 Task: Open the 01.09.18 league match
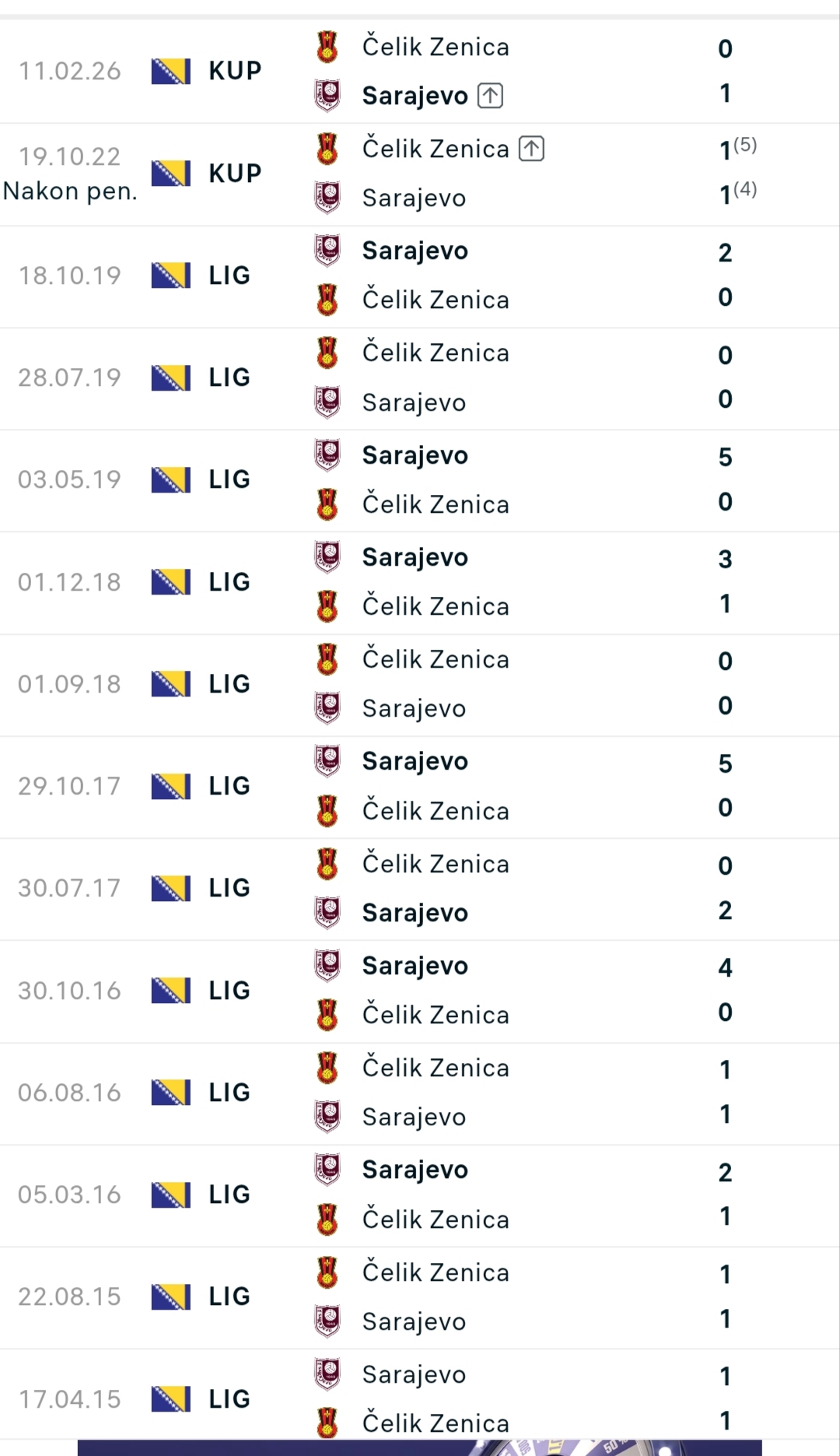(x=420, y=685)
